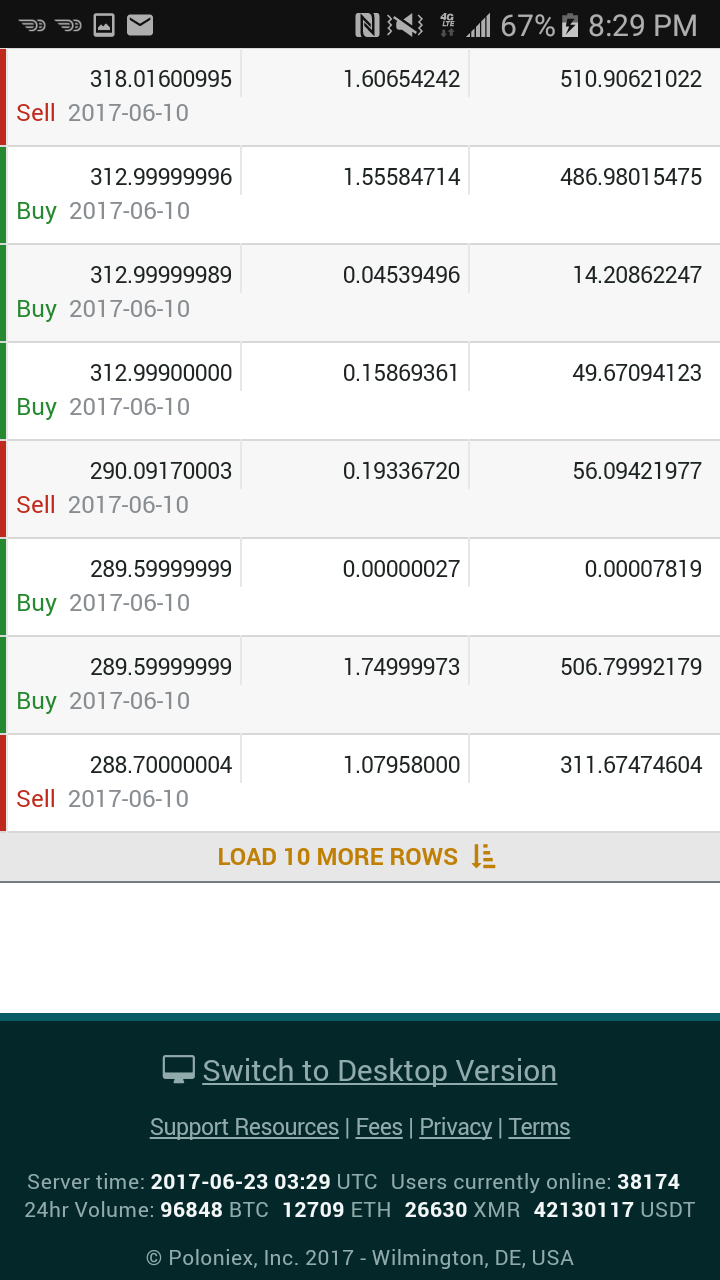
Task: View the Fees page
Action: tap(379, 1127)
